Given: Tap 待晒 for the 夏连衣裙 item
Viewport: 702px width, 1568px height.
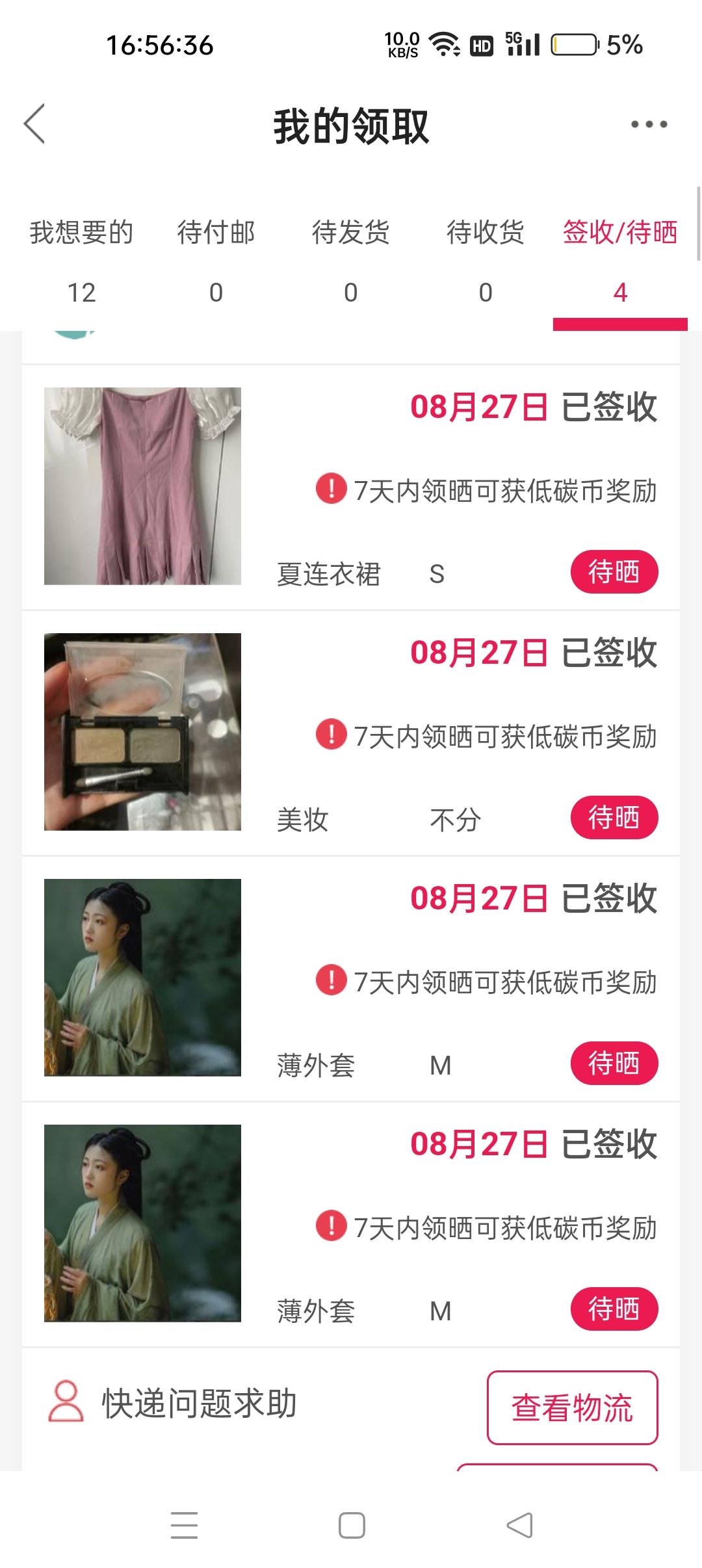Looking at the screenshot, I should coord(614,572).
